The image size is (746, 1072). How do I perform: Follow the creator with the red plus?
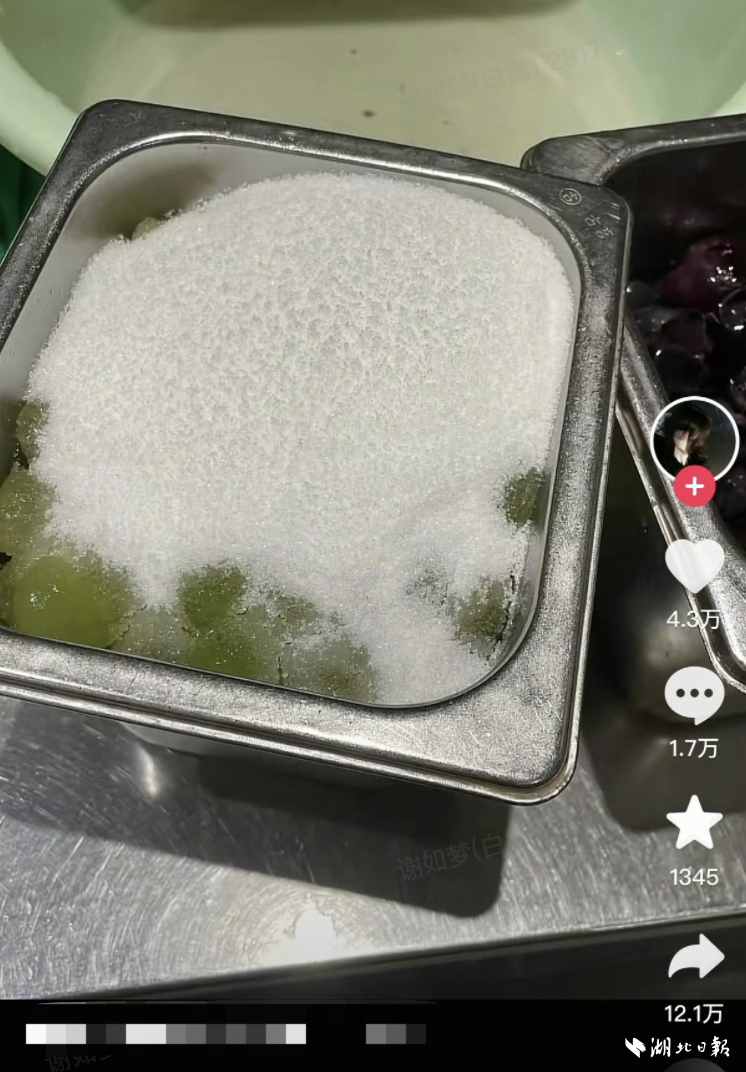(694, 488)
